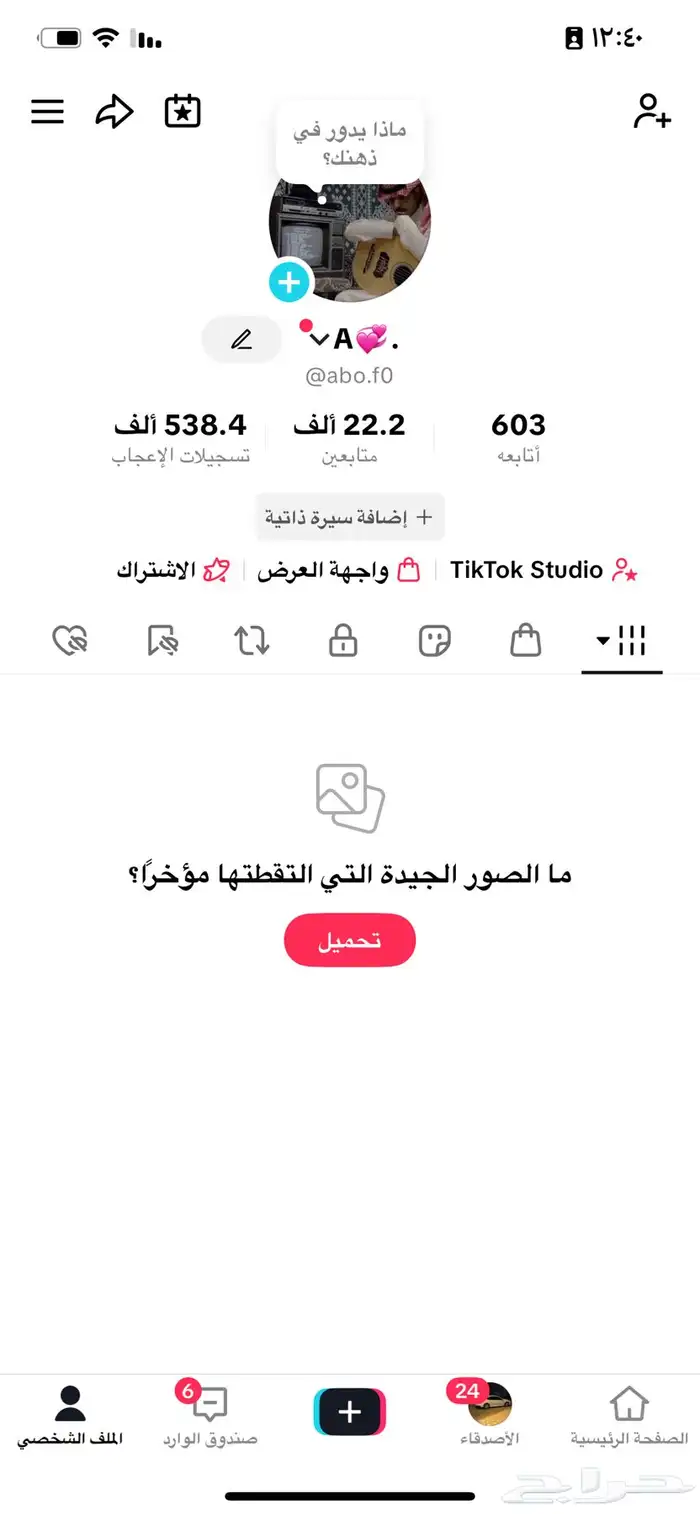View the 22.2 ألف followers list
The height and width of the screenshot is (1514, 700).
[x=349, y=437]
